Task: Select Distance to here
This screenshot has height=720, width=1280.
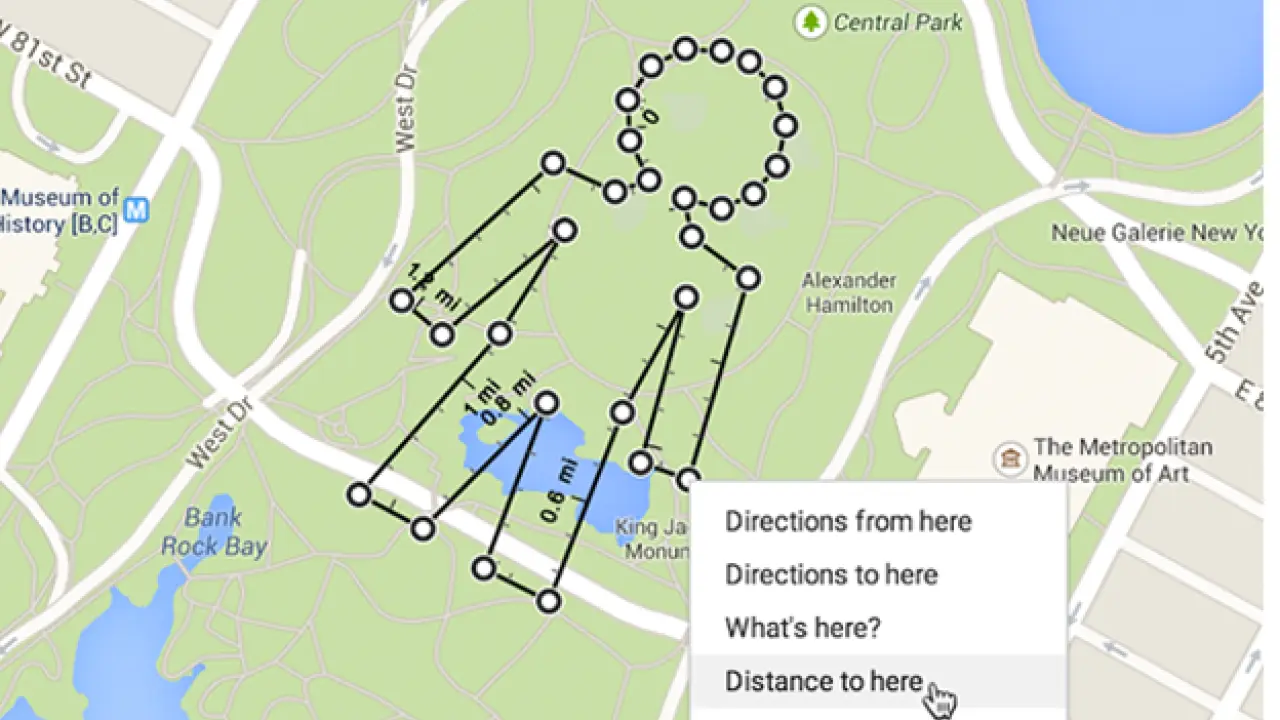Action: [823, 682]
